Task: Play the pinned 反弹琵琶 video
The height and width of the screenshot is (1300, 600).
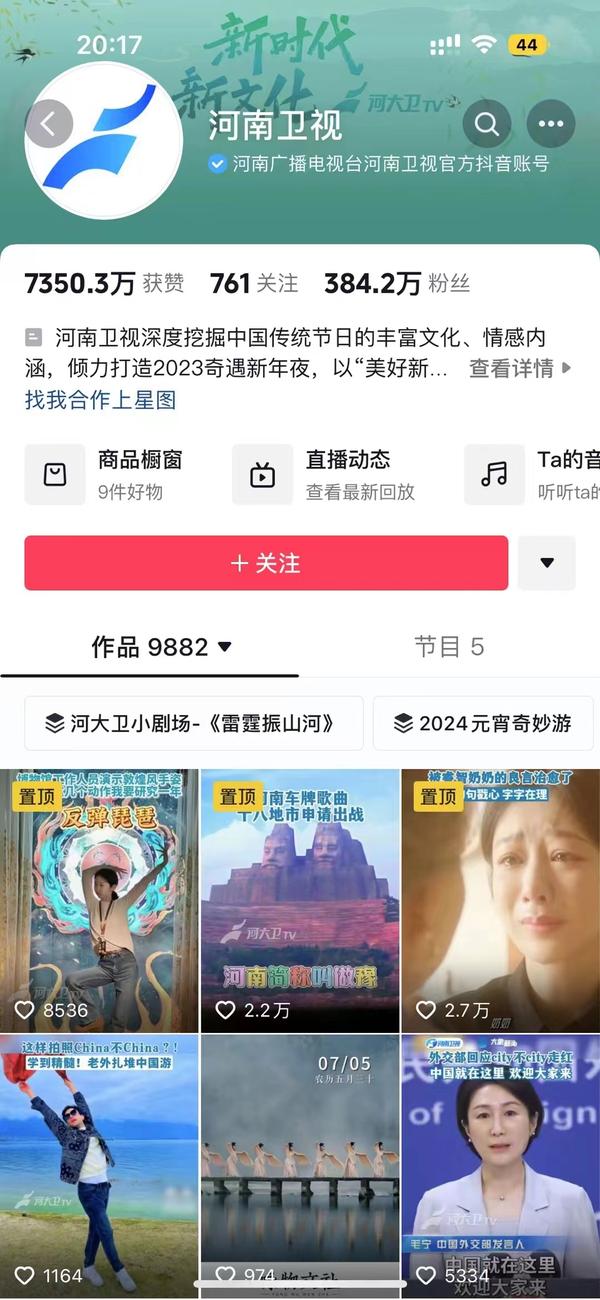Action: 99,900
